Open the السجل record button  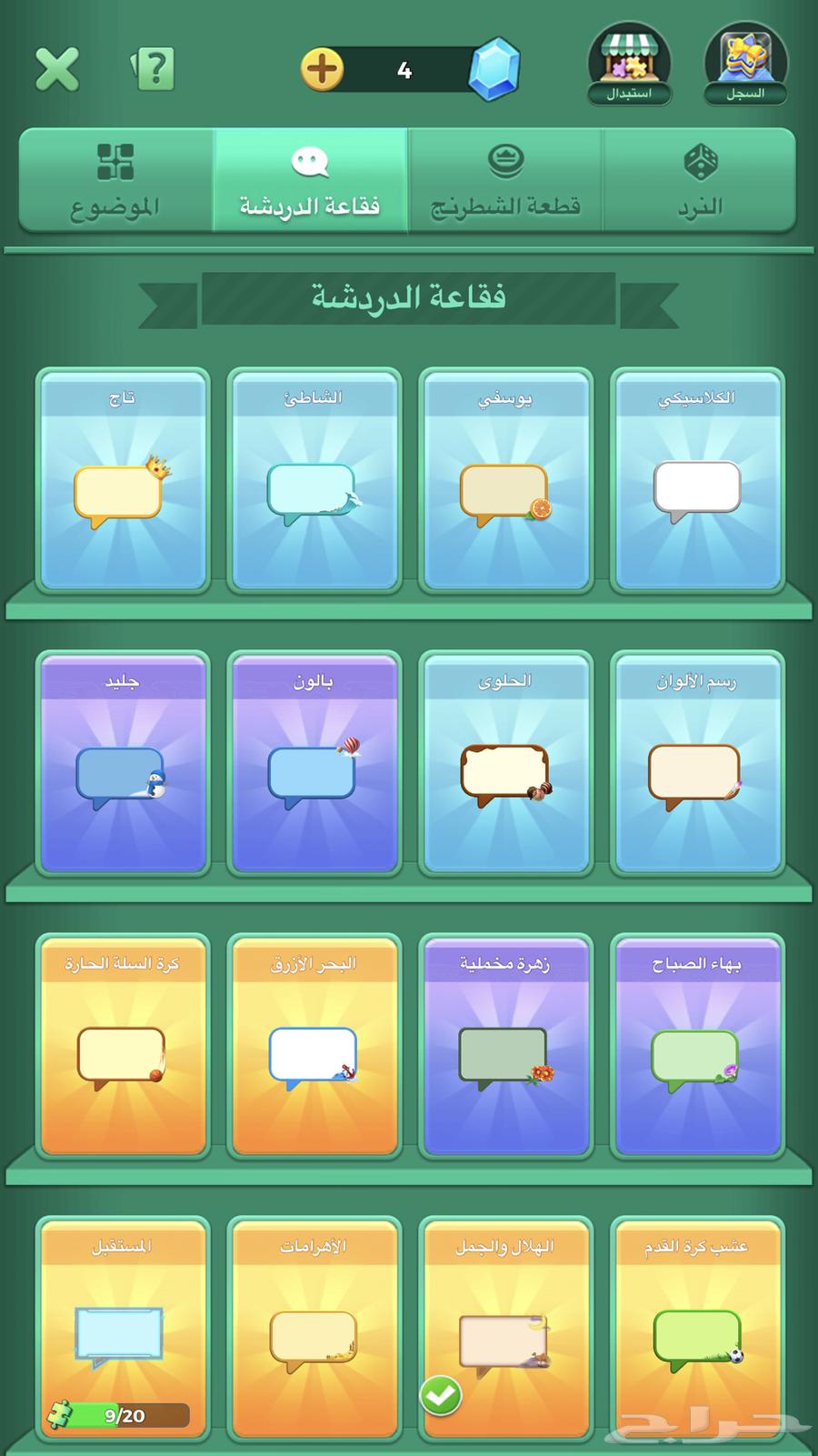(x=745, y=65)
